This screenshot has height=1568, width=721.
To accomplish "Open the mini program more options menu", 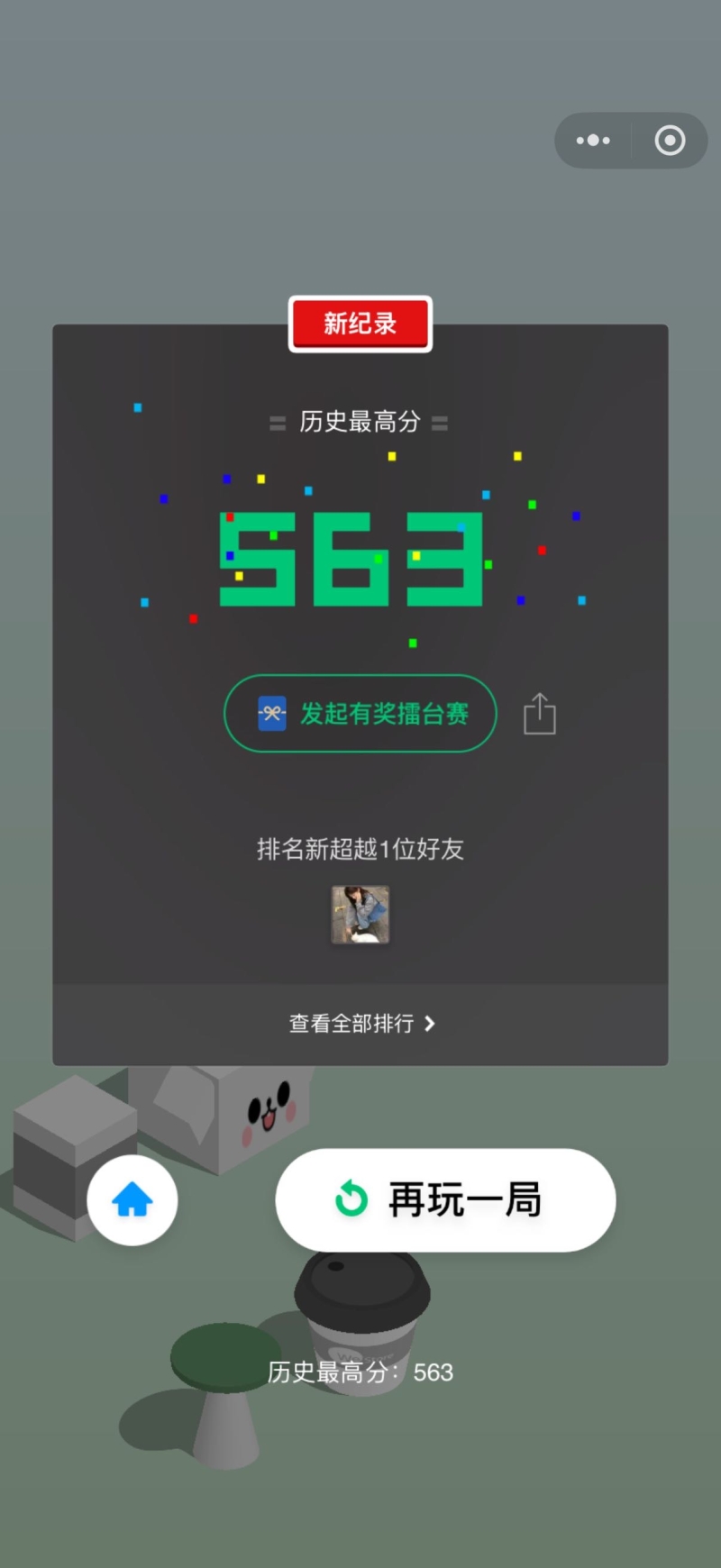I will [x=593, y=141].
